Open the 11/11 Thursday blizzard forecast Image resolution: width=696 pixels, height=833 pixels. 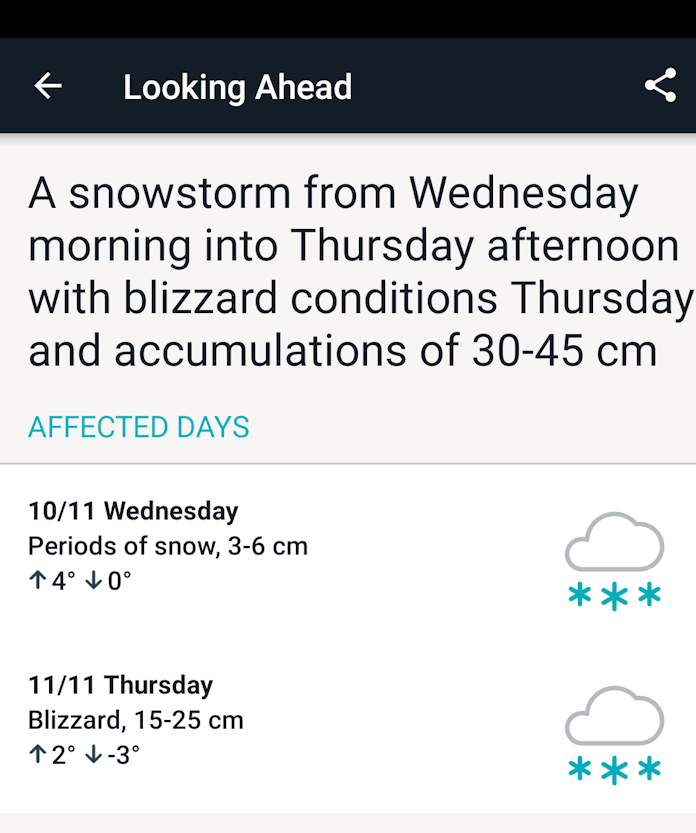pos(348,722)
